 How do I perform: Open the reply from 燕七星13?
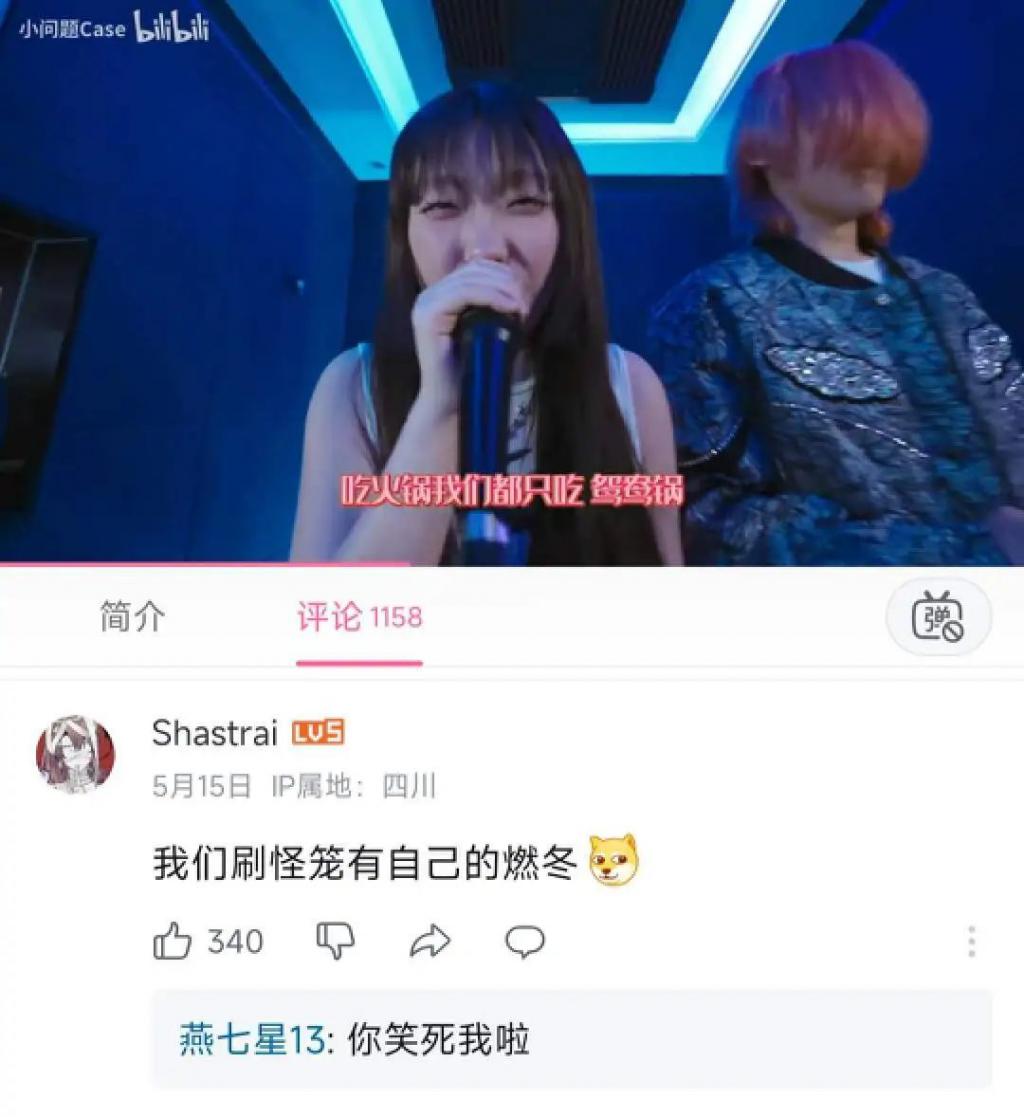(570, 1040)
